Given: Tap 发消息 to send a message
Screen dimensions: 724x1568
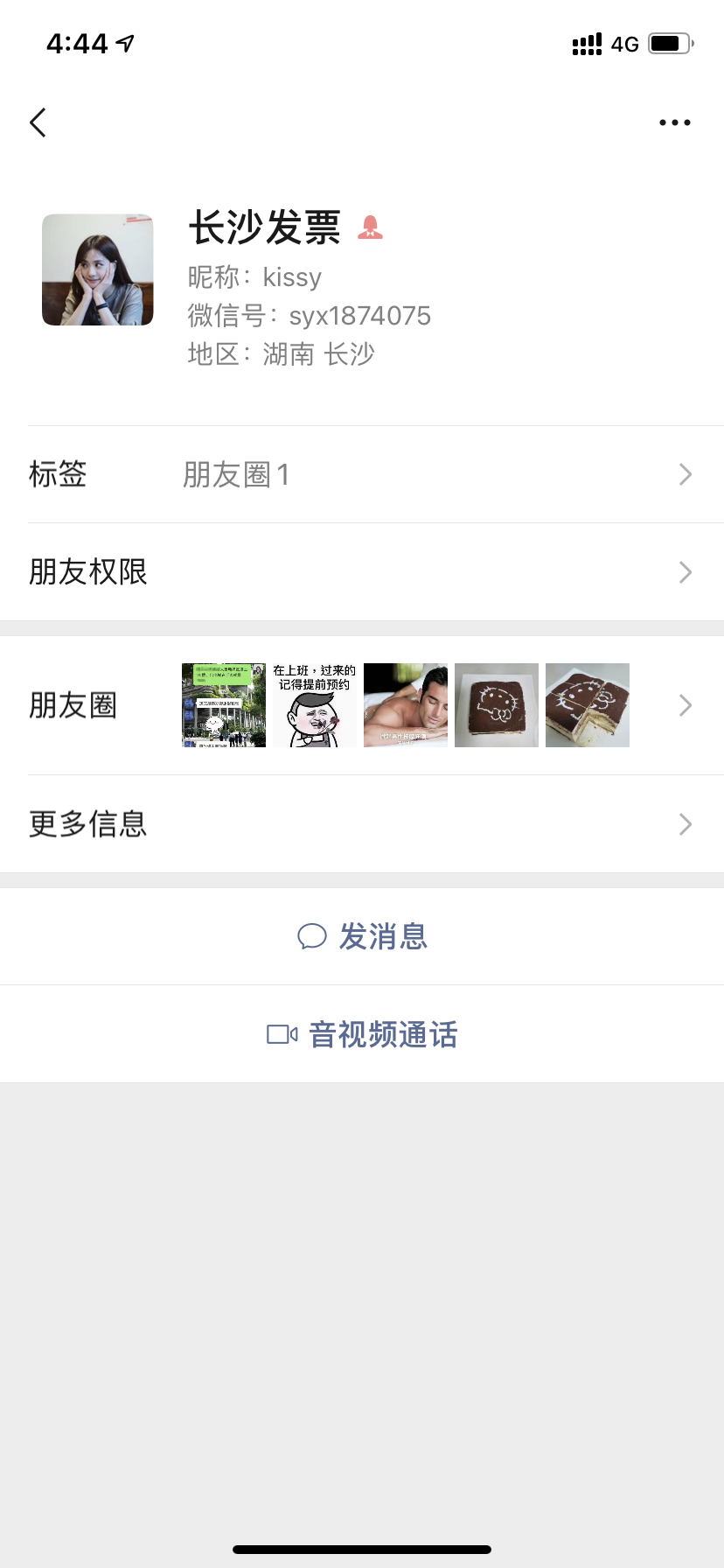Looking at the screenshot, I should [362, 936].
